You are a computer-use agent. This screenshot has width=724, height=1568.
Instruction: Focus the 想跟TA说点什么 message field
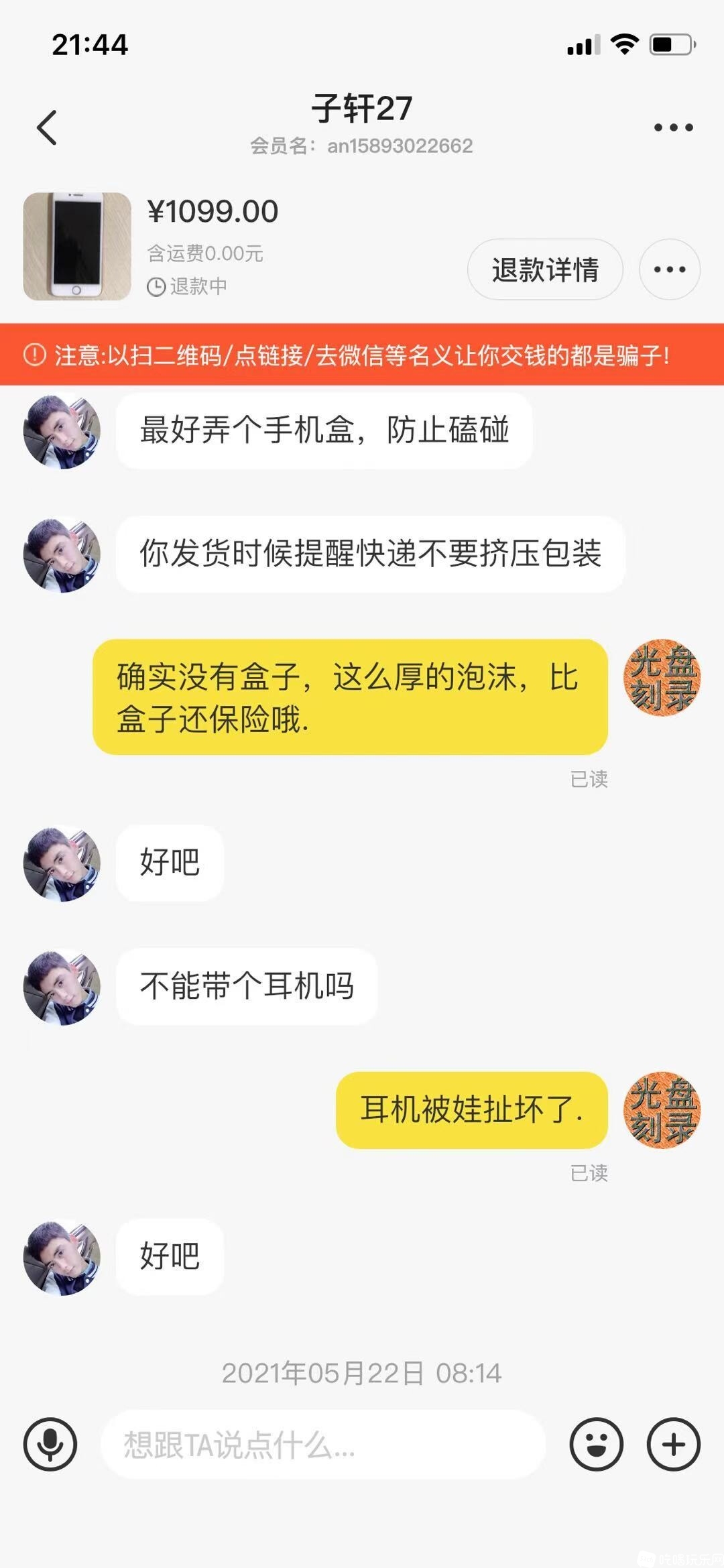point(322,1445)
